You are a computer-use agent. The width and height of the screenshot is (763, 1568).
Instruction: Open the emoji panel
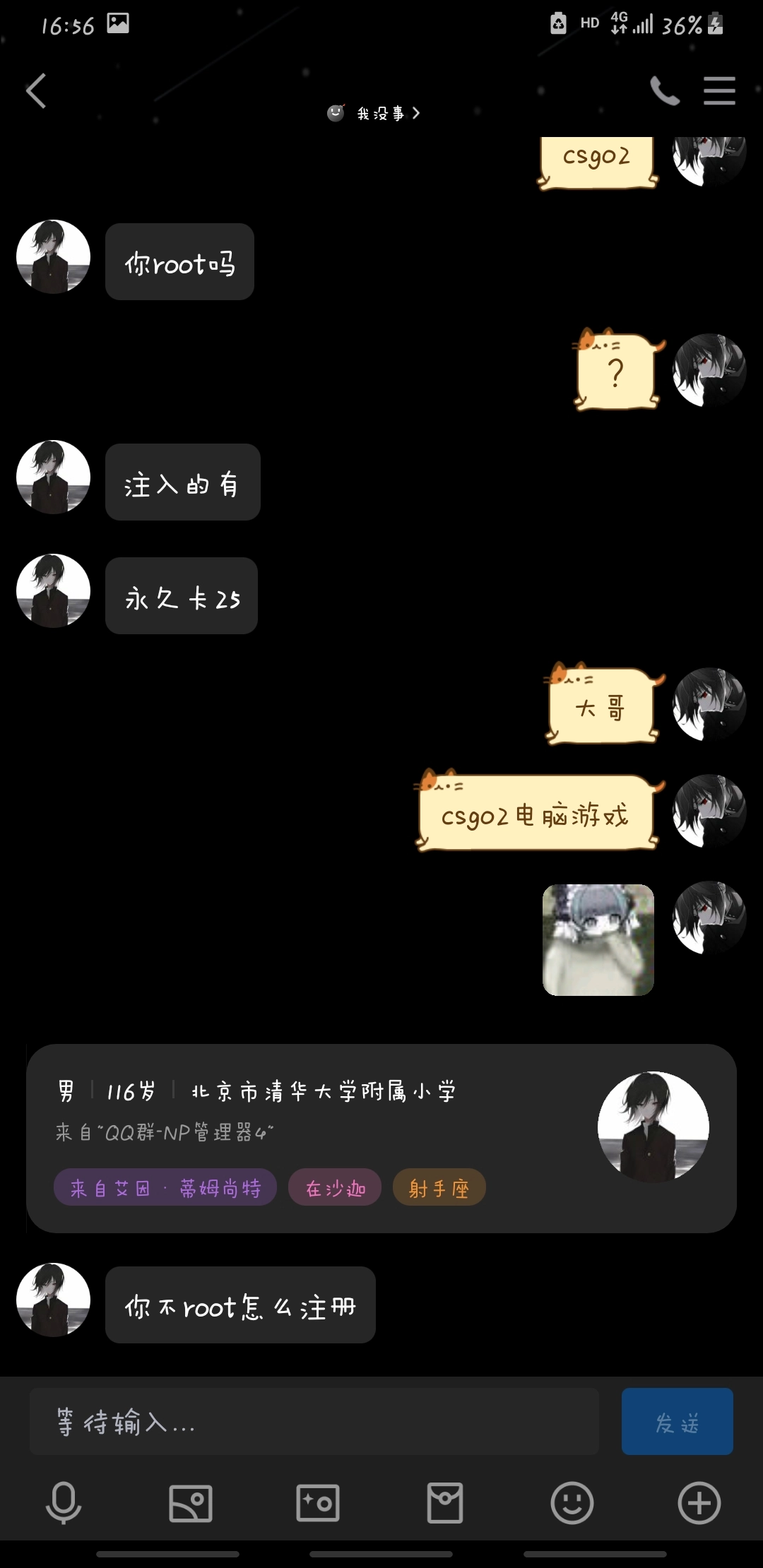point(572,1503)
